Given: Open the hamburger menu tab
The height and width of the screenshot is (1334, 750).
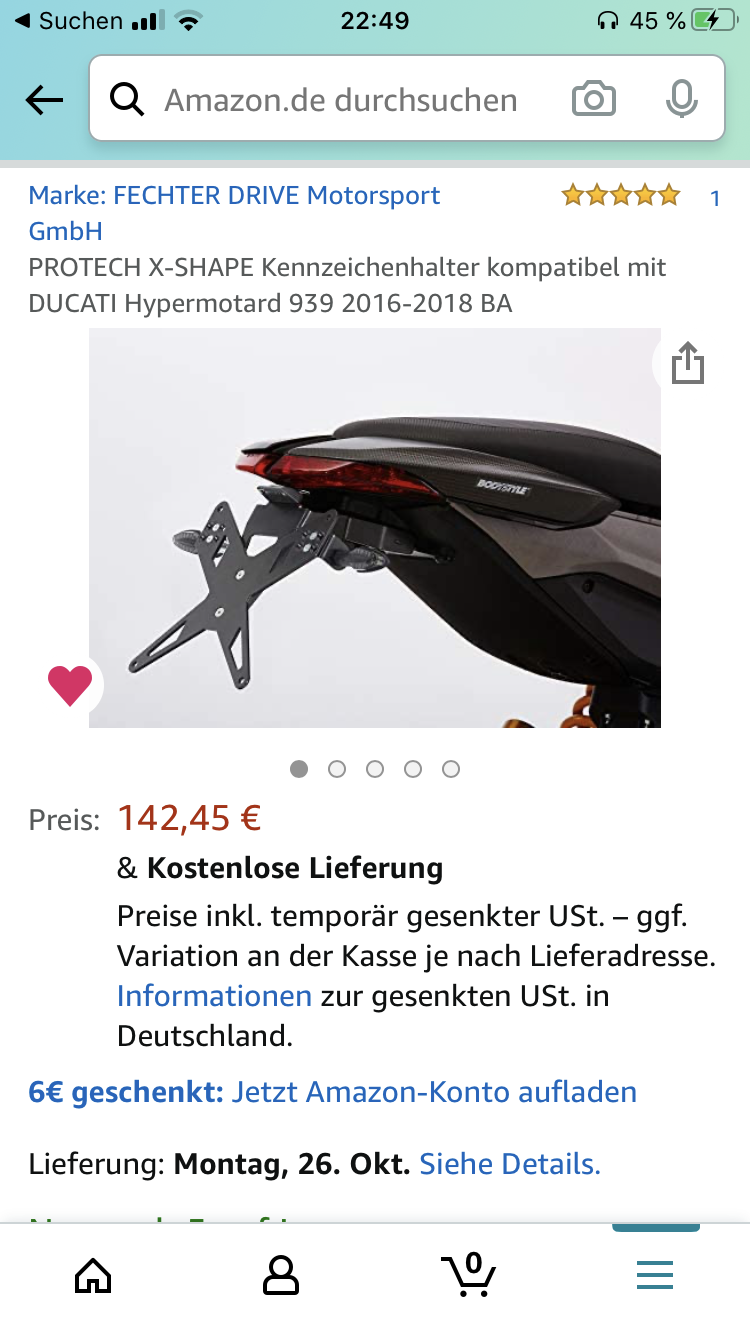Looking at the screenshot, I should tap(656, 1274).
